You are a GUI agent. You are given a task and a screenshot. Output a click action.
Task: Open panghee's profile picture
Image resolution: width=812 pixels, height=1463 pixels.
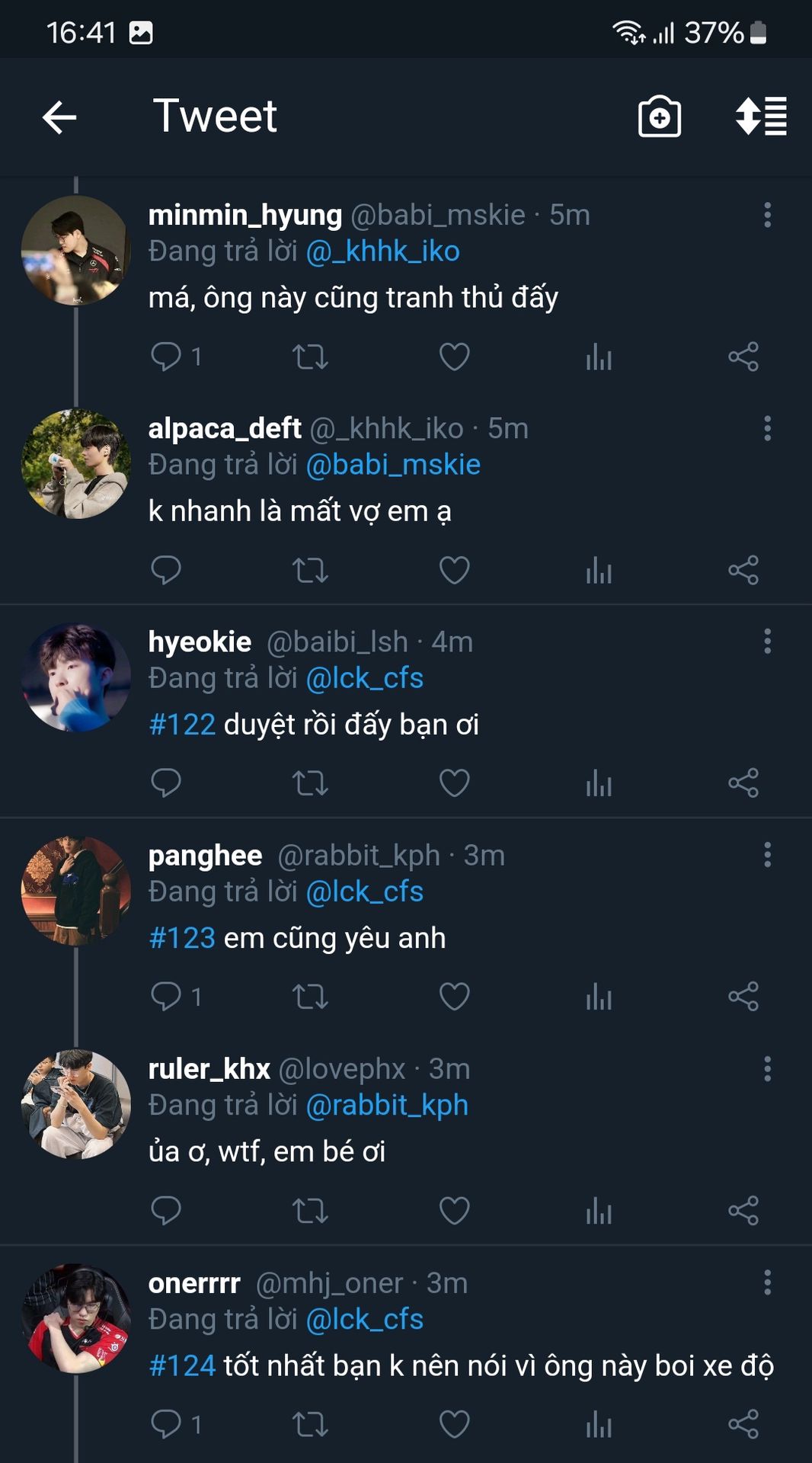(75, 891)
